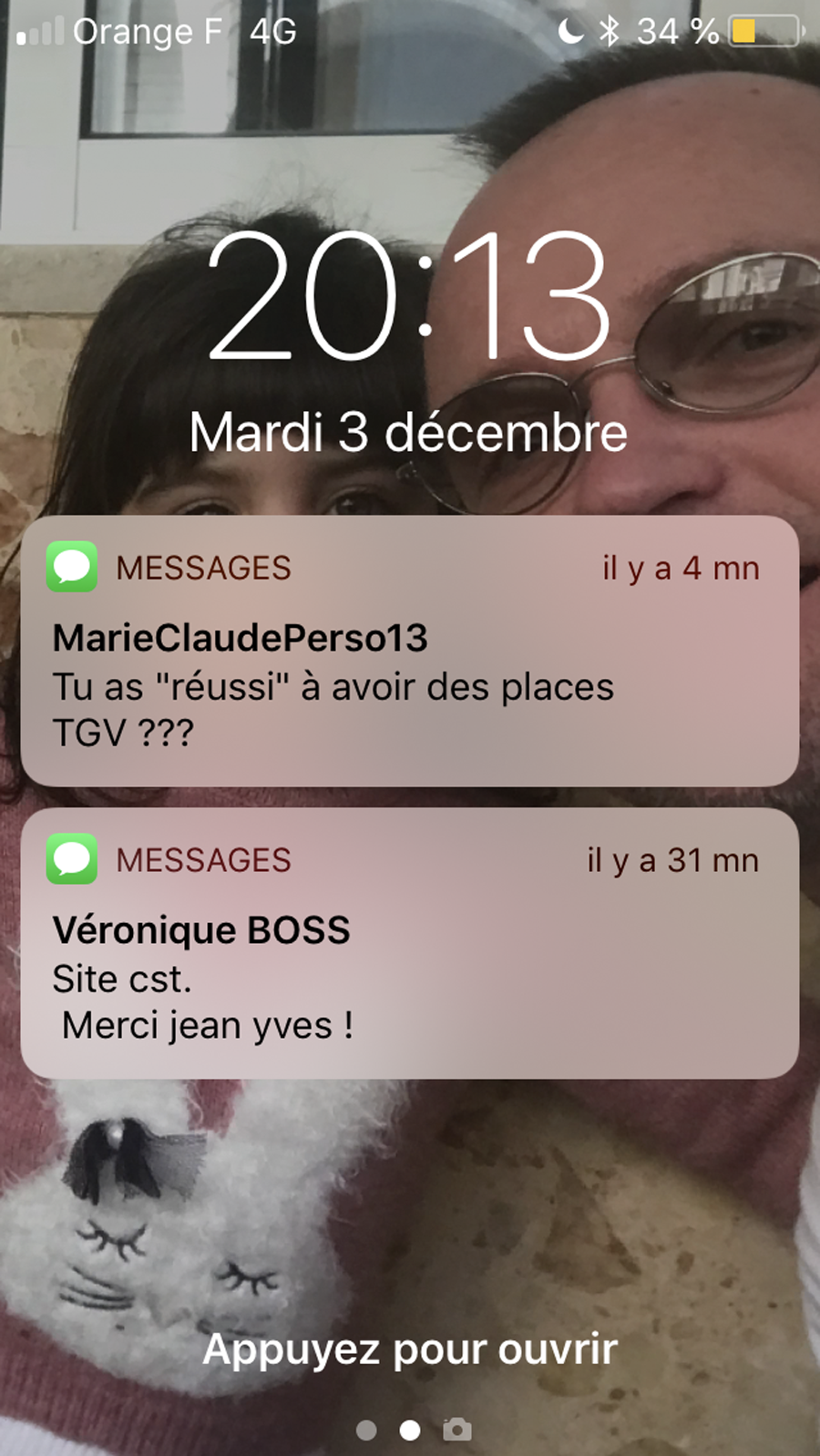Screen dimensions: 820x1456
Task: Open the message notification from MarieClaudePerso13
Action: [x=409, y=651]
